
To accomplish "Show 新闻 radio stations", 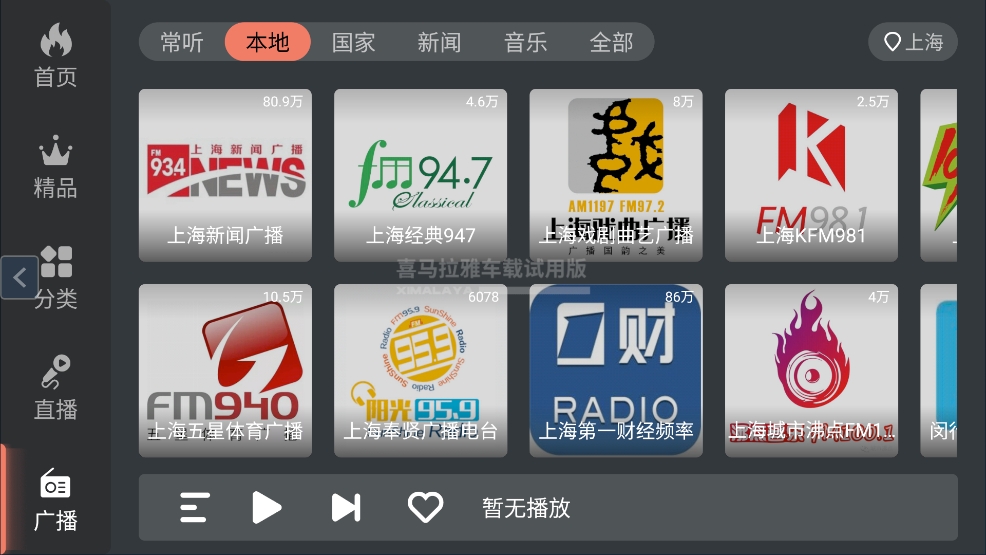I will click(439, 42).
